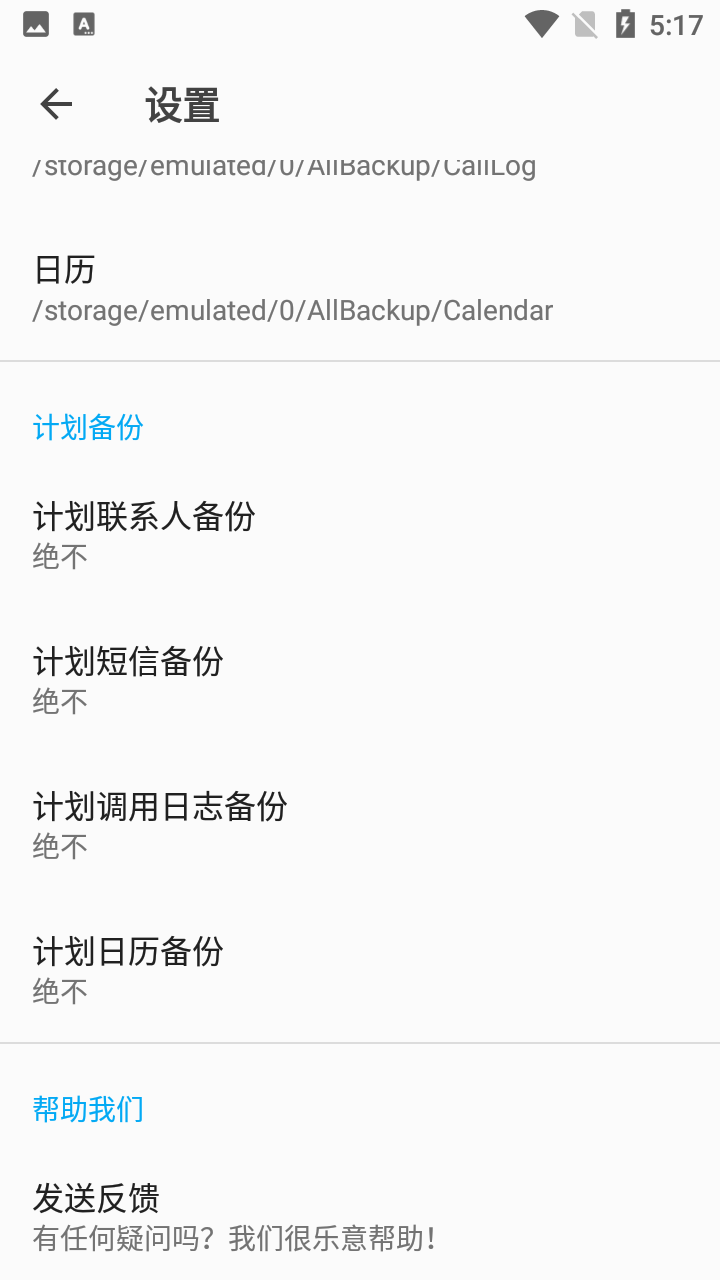Tap the Calendar path /storage/emulated/0/AllBackup/Calendar

(x=290, y=310)
